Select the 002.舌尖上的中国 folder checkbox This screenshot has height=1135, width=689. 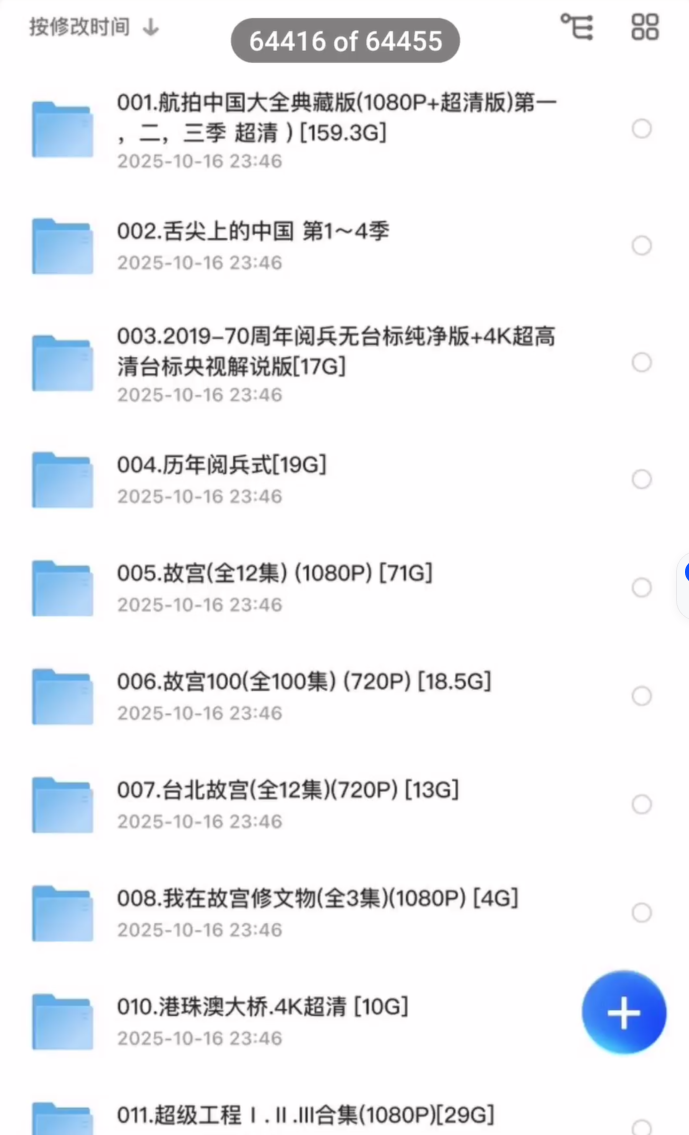642,245
